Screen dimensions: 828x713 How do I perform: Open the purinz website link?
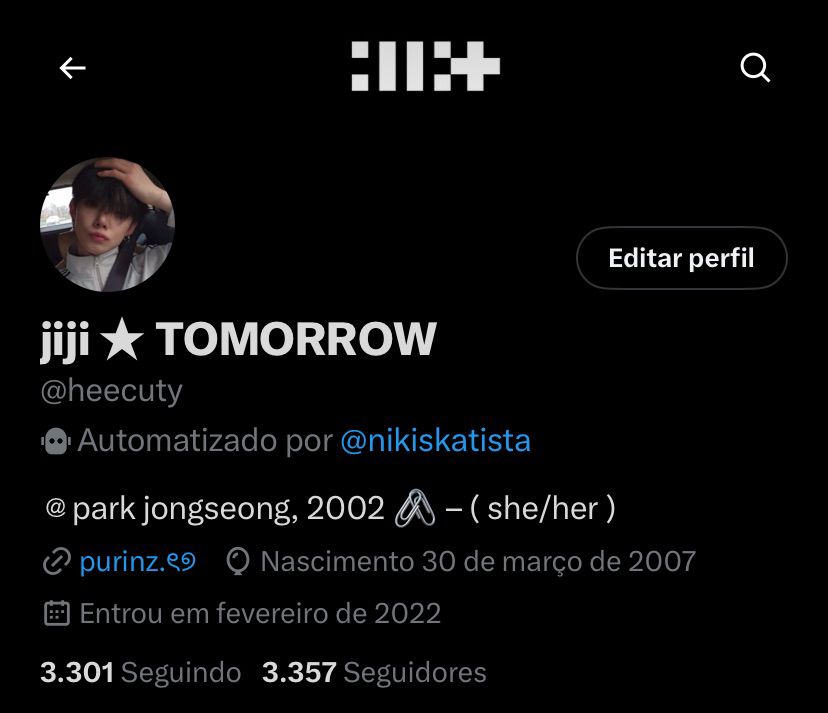[x=137, y=561]
